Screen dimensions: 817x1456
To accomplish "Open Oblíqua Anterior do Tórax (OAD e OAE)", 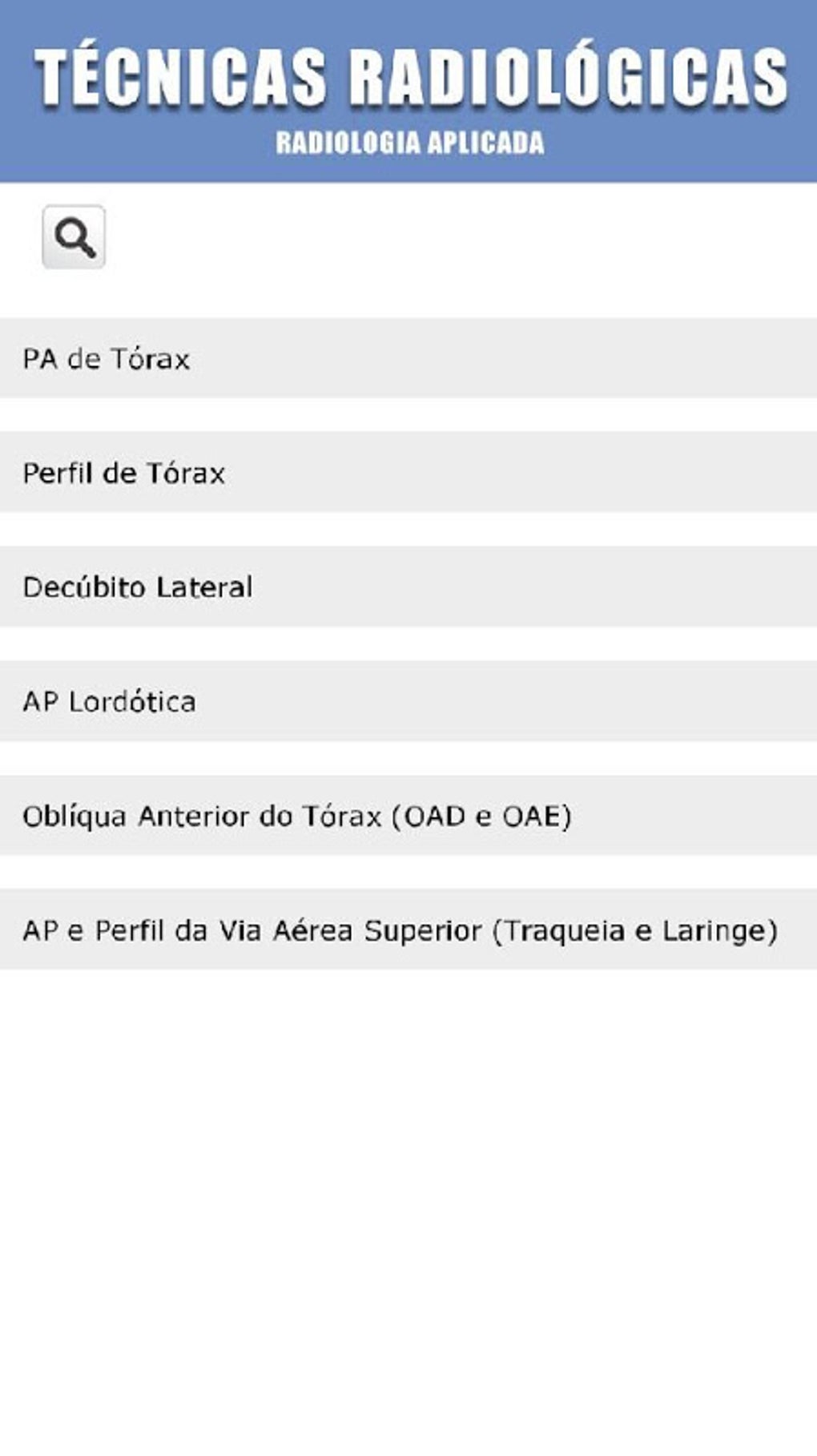I will click(408, 816).
